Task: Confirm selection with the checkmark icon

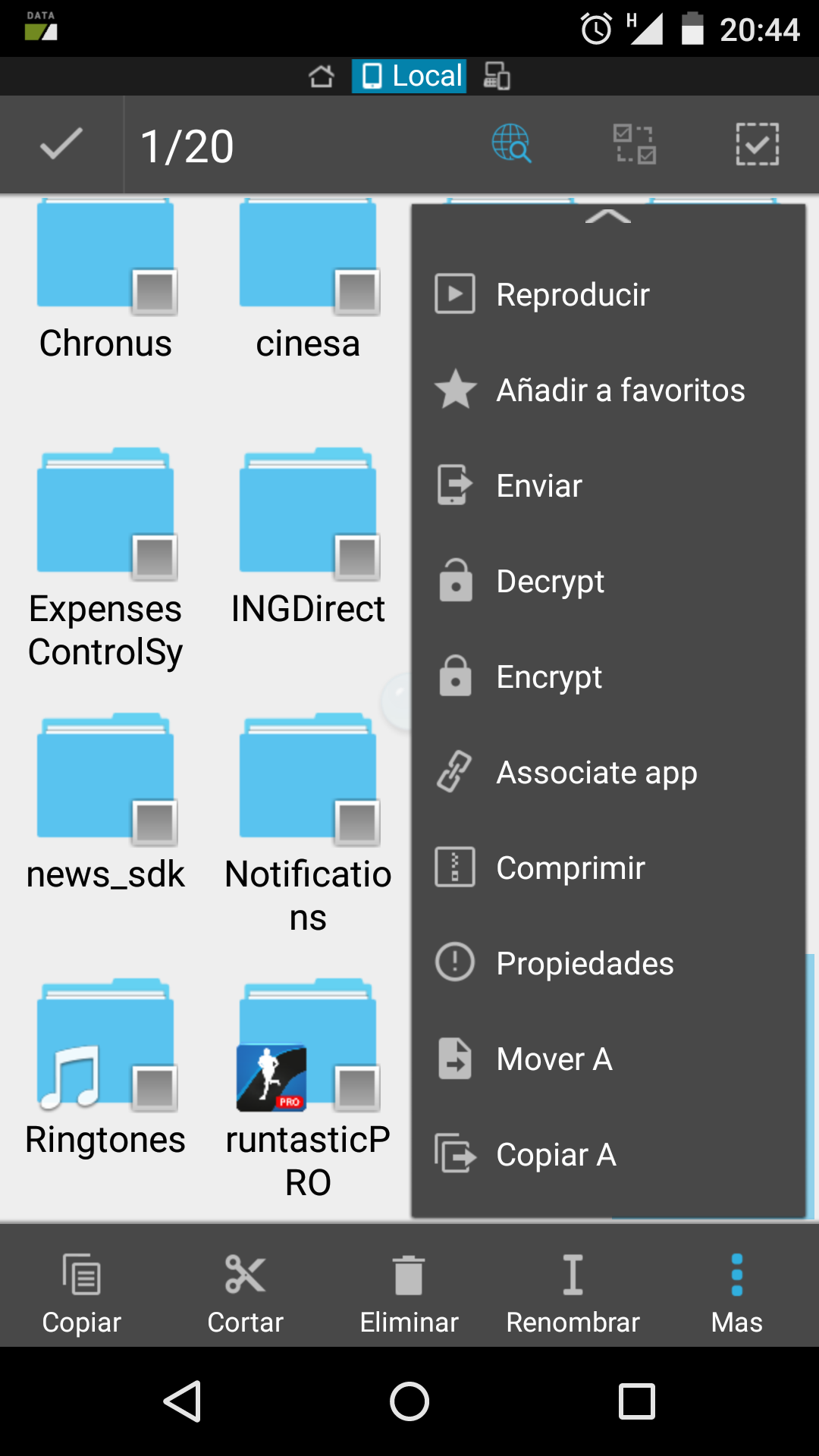Action: click(61, 144)
